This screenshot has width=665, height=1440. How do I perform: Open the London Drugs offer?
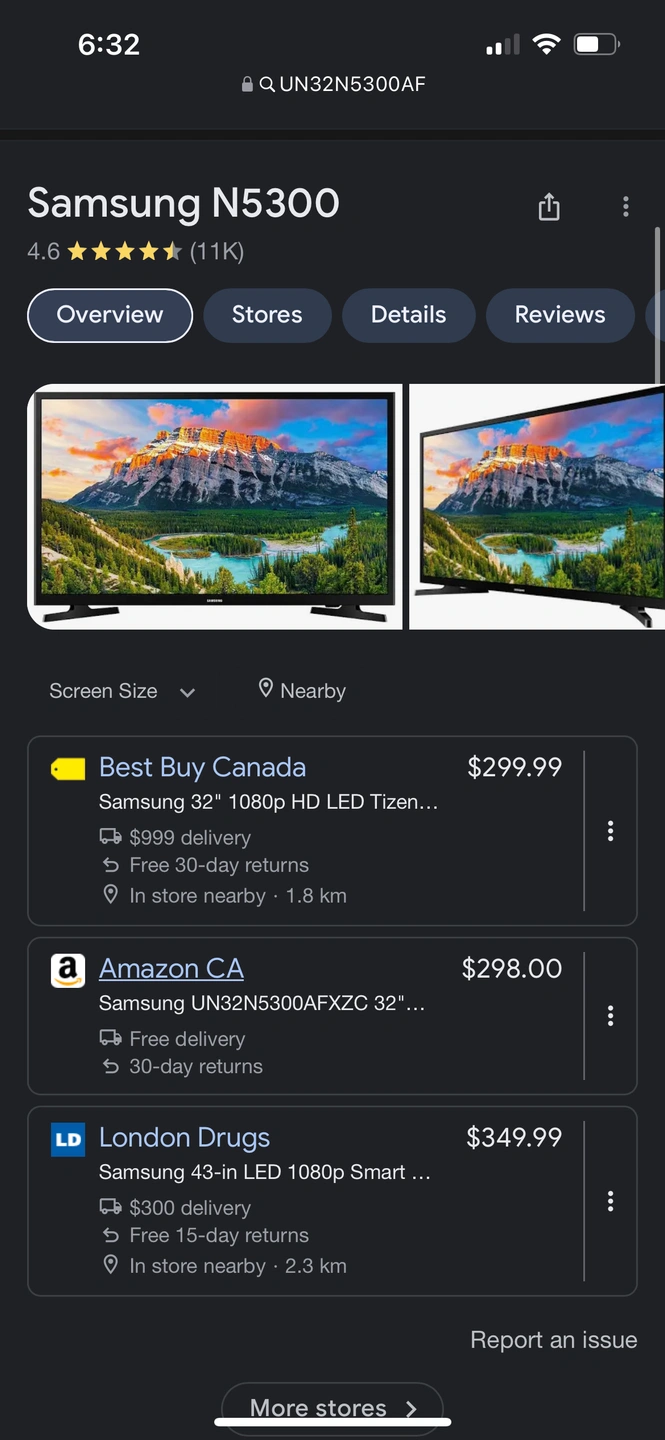(x=185, y=1138)
